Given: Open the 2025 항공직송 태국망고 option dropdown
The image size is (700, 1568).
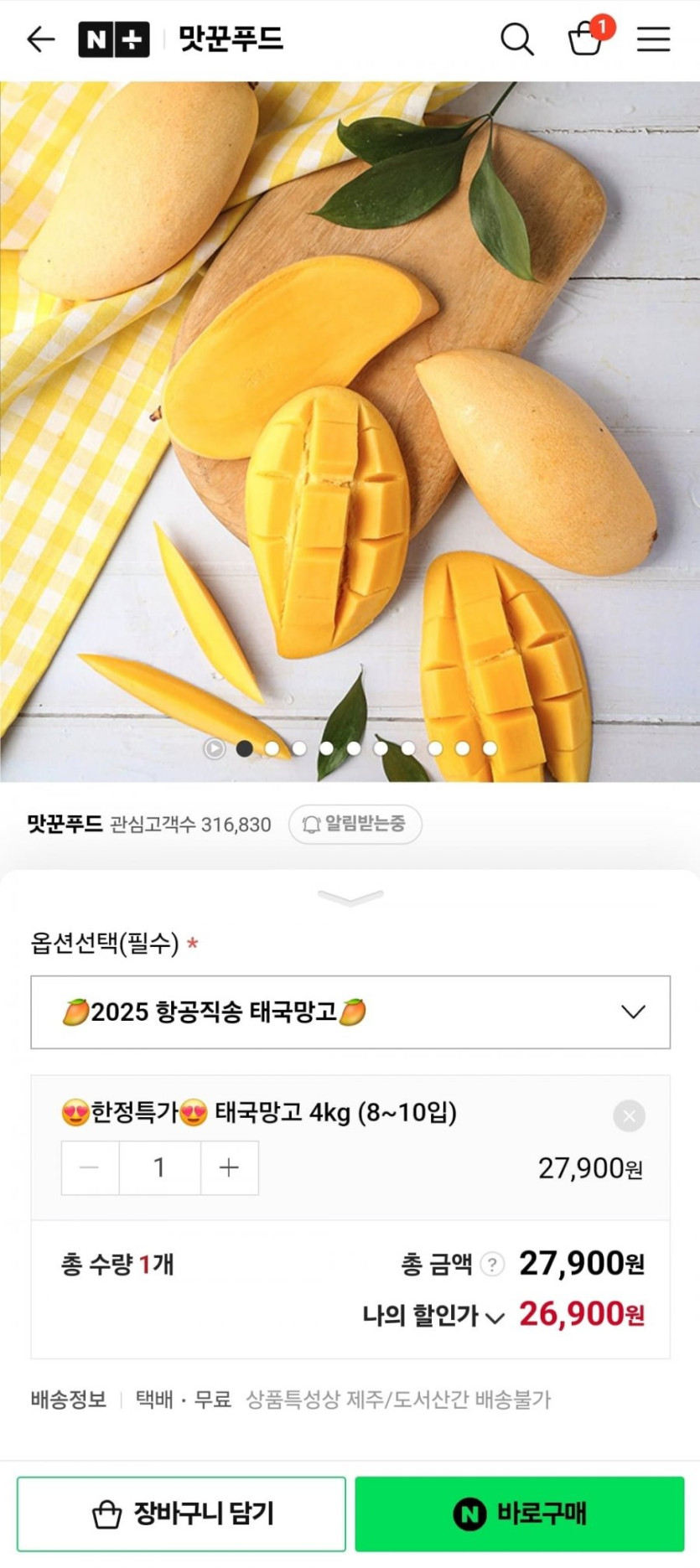Looking at the screenshot, I should (350, 1012).
